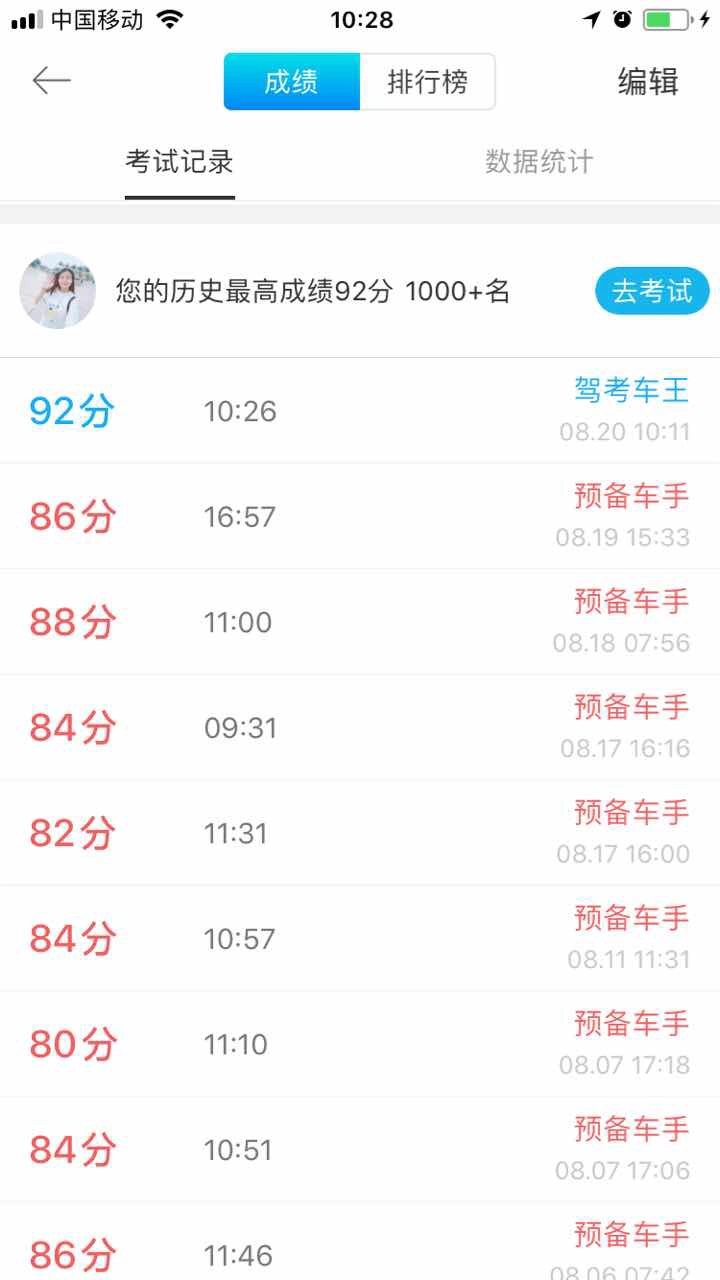Select the 考试记录 tab

(x=180, y=162)
